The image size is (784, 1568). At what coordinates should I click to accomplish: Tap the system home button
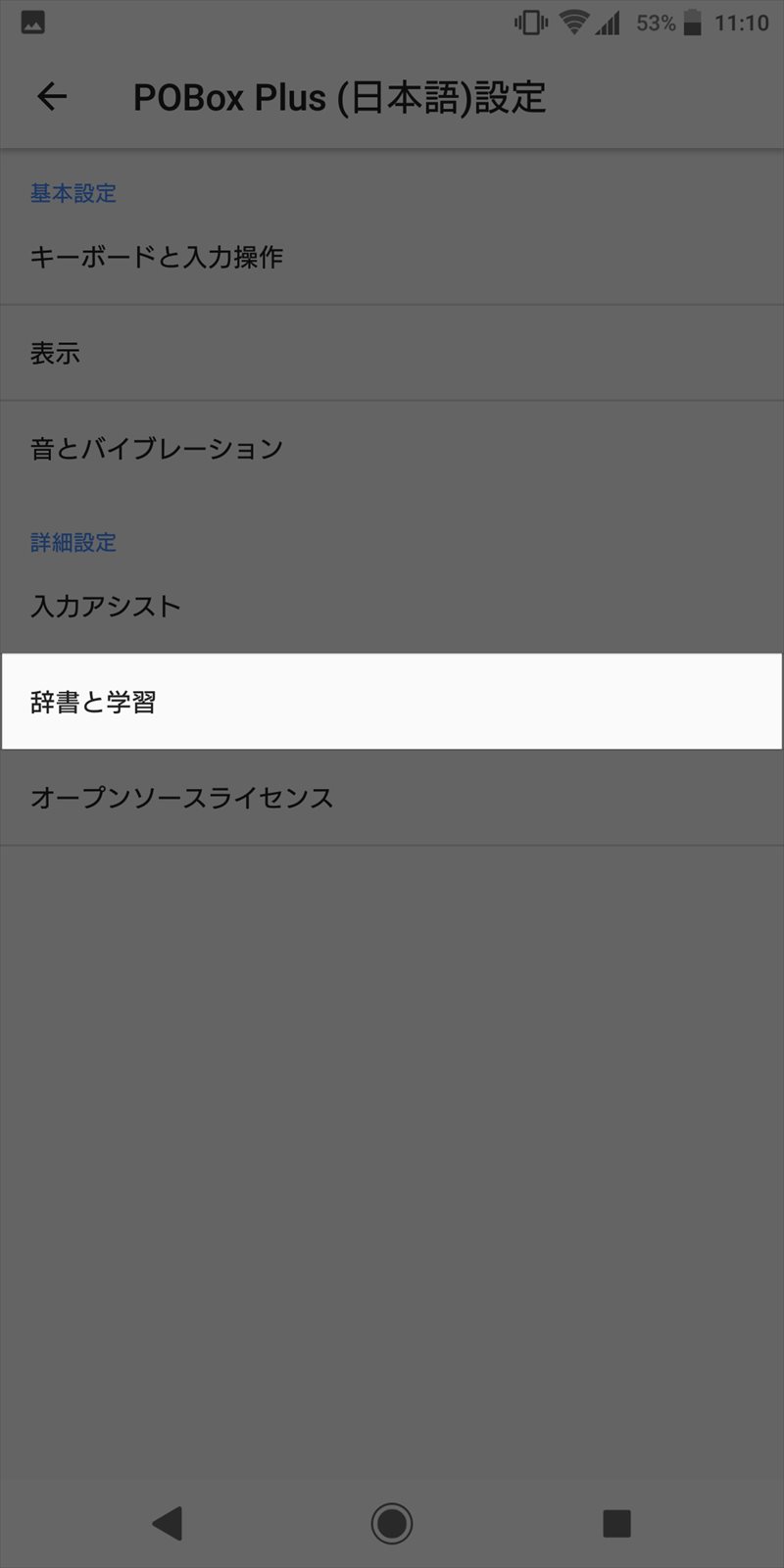pos(392,1523)
